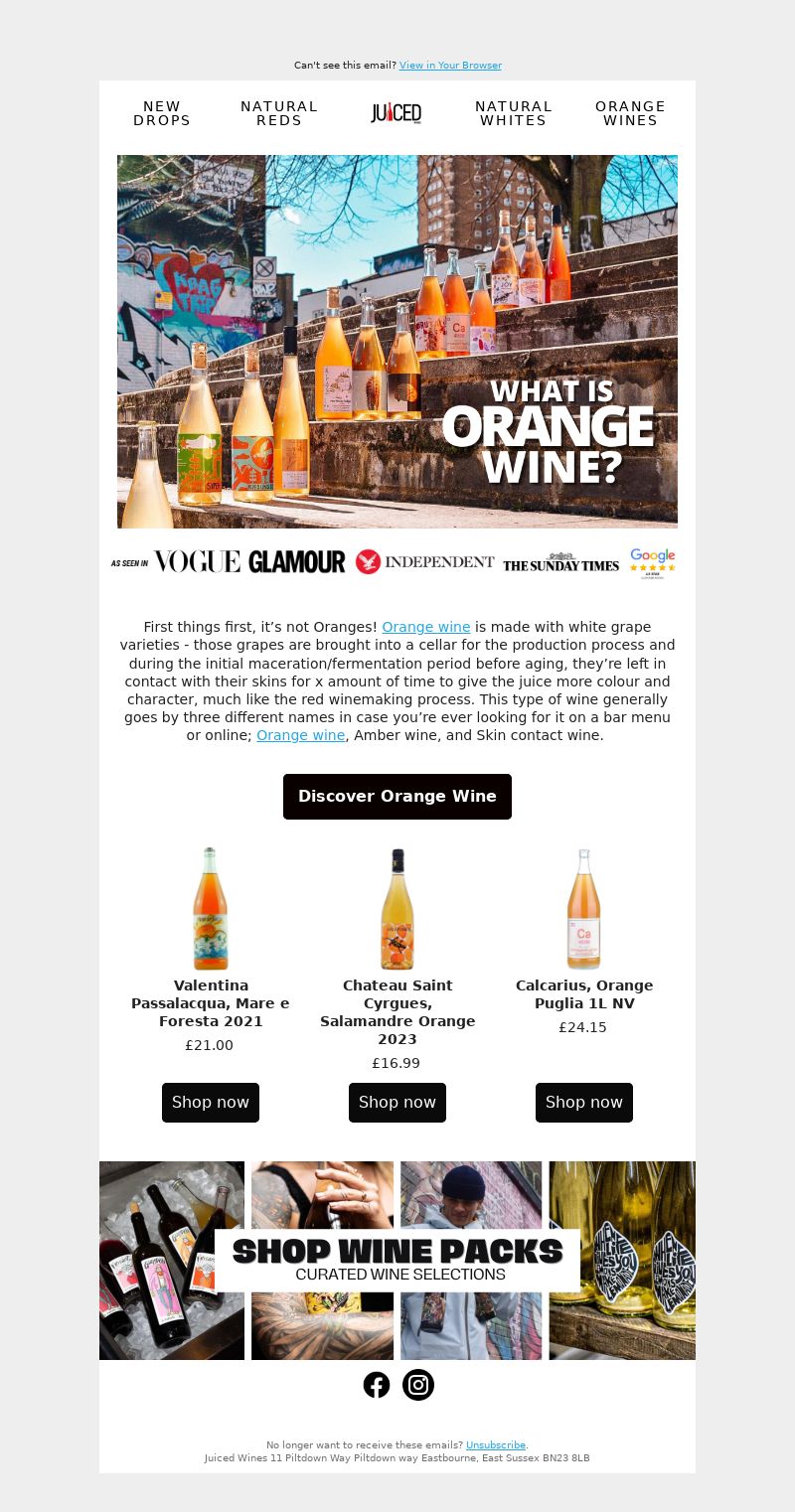This screenshot has width=795, height=1512.
Task: Tap Discover Orange Wine button
Action: (397, 797)
